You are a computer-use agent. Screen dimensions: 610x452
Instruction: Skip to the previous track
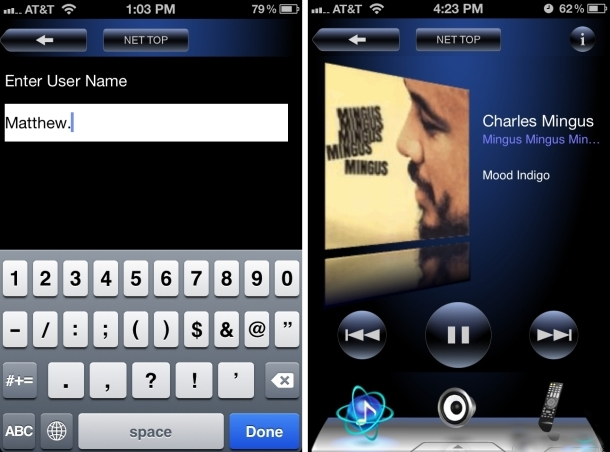pyautogui.click(x=361, y=335)
